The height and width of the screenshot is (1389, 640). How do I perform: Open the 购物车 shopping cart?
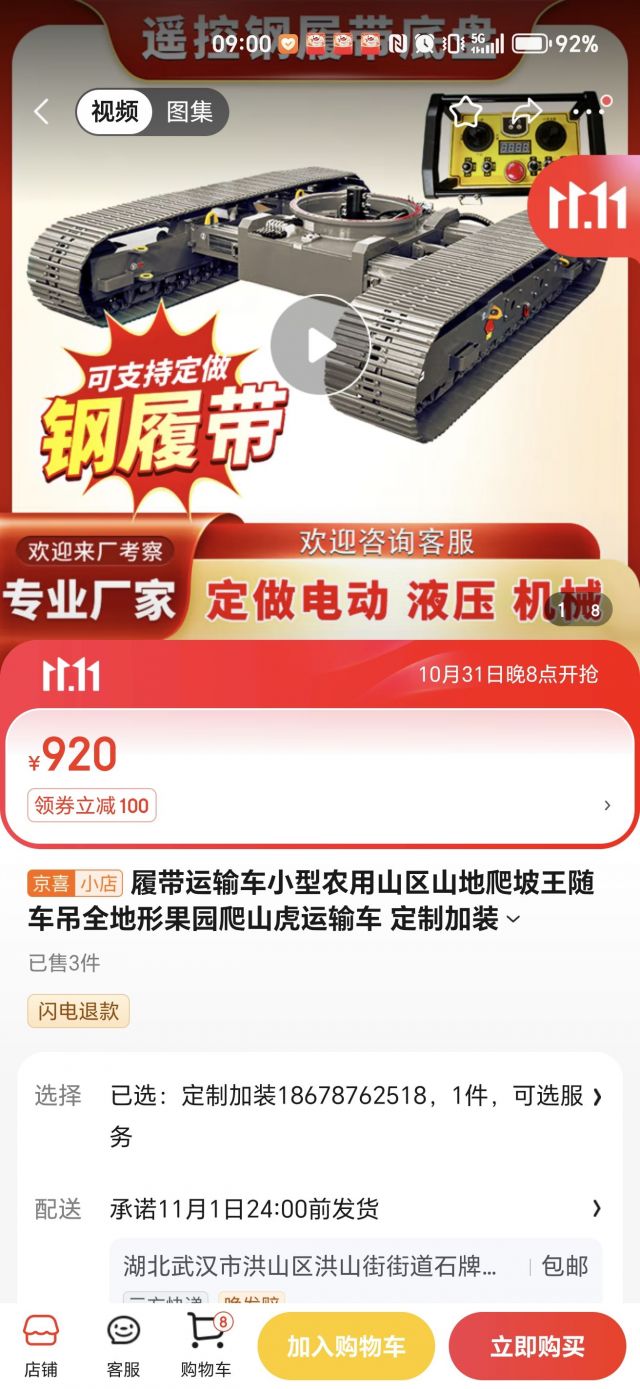pyautogui.click(x=206, y=1345)
